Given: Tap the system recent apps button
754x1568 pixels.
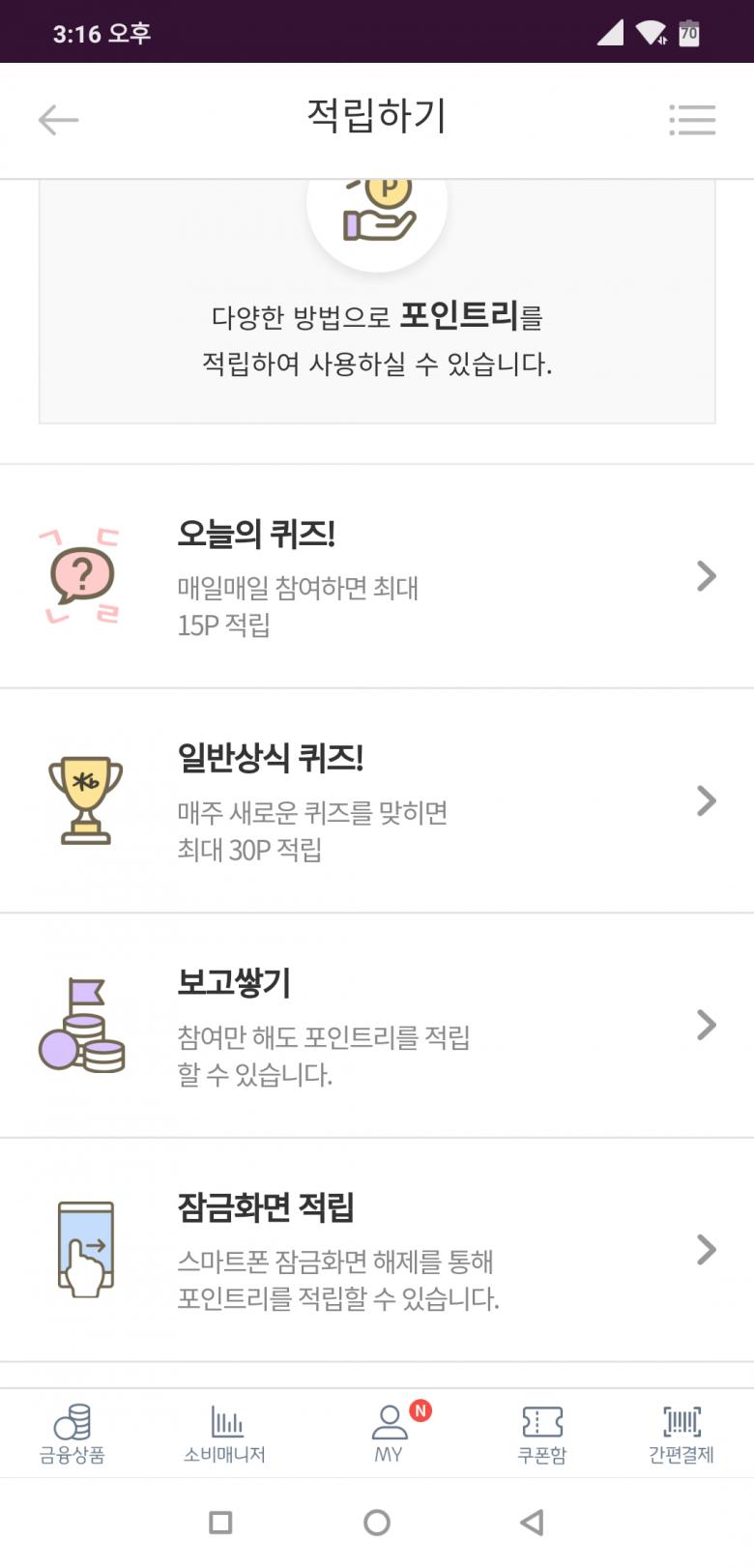Looking at the screenshot, I should coord(220,1523).
